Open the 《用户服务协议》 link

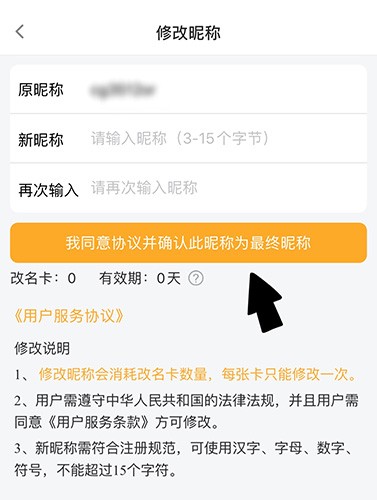(69, 316)
